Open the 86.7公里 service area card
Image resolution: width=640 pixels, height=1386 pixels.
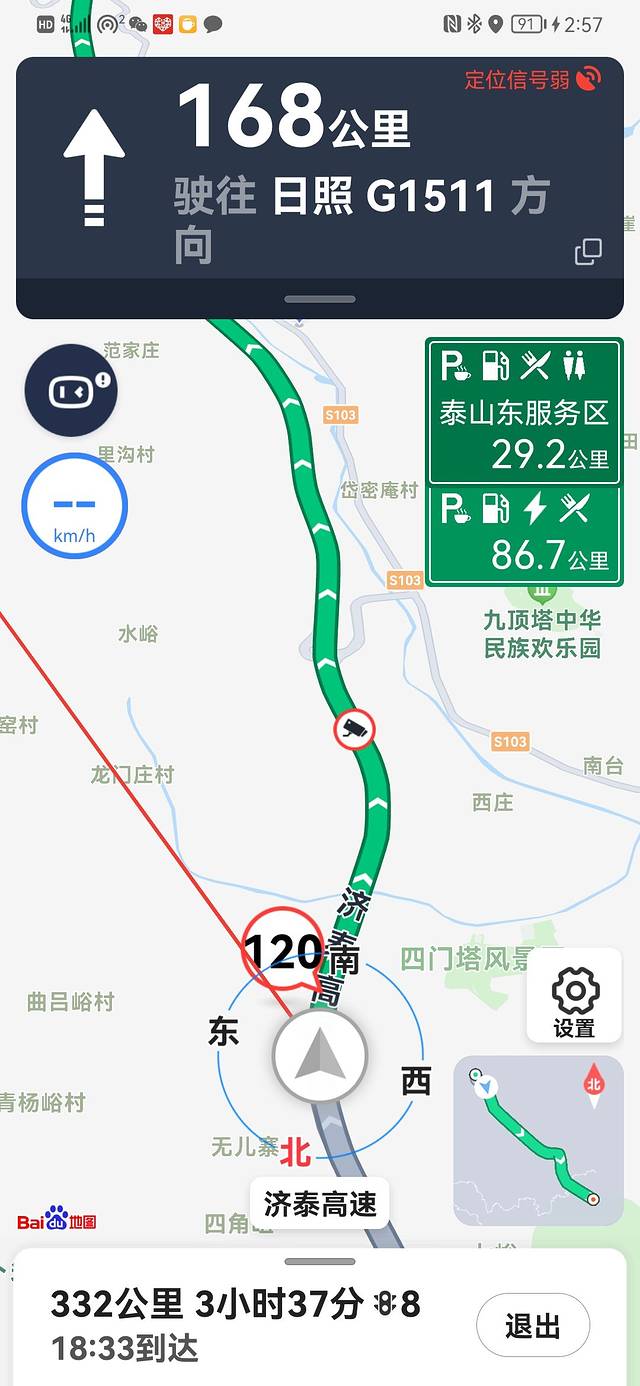(525, 535)
